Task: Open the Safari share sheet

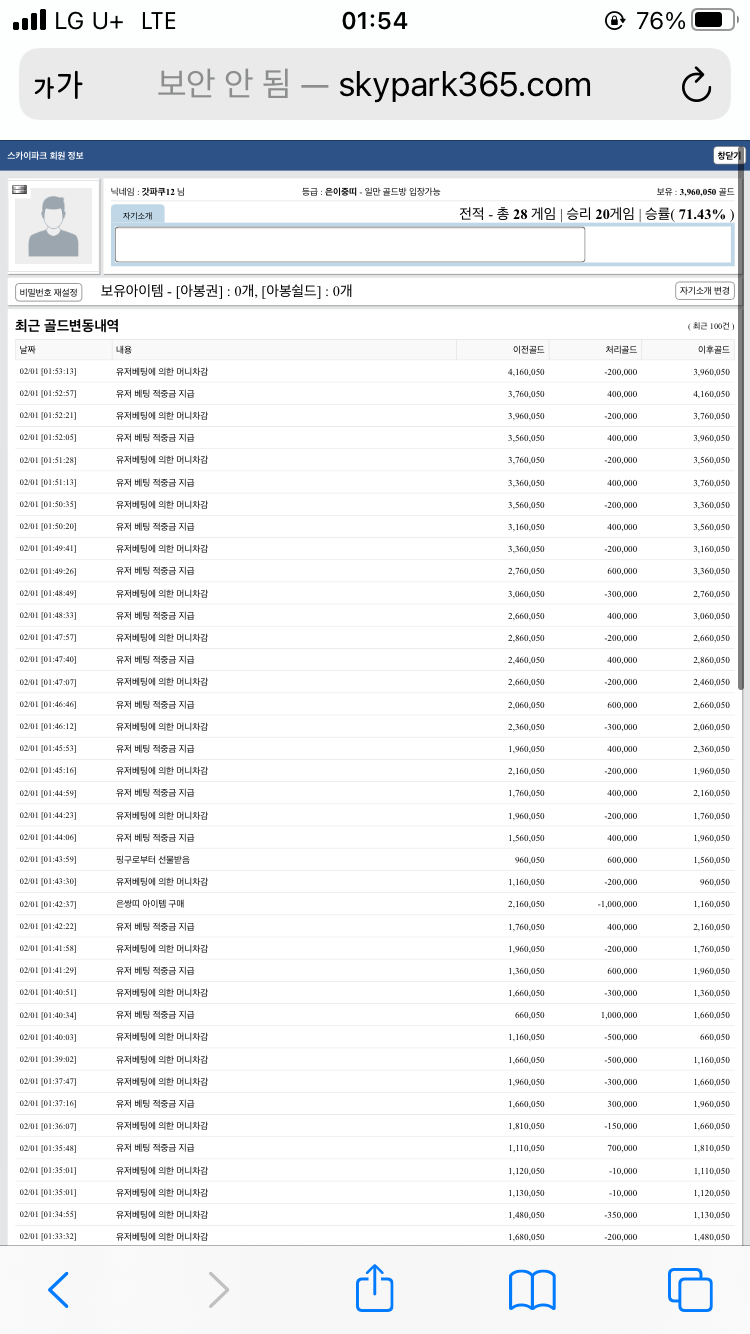Action: (x=375, y=1288)
